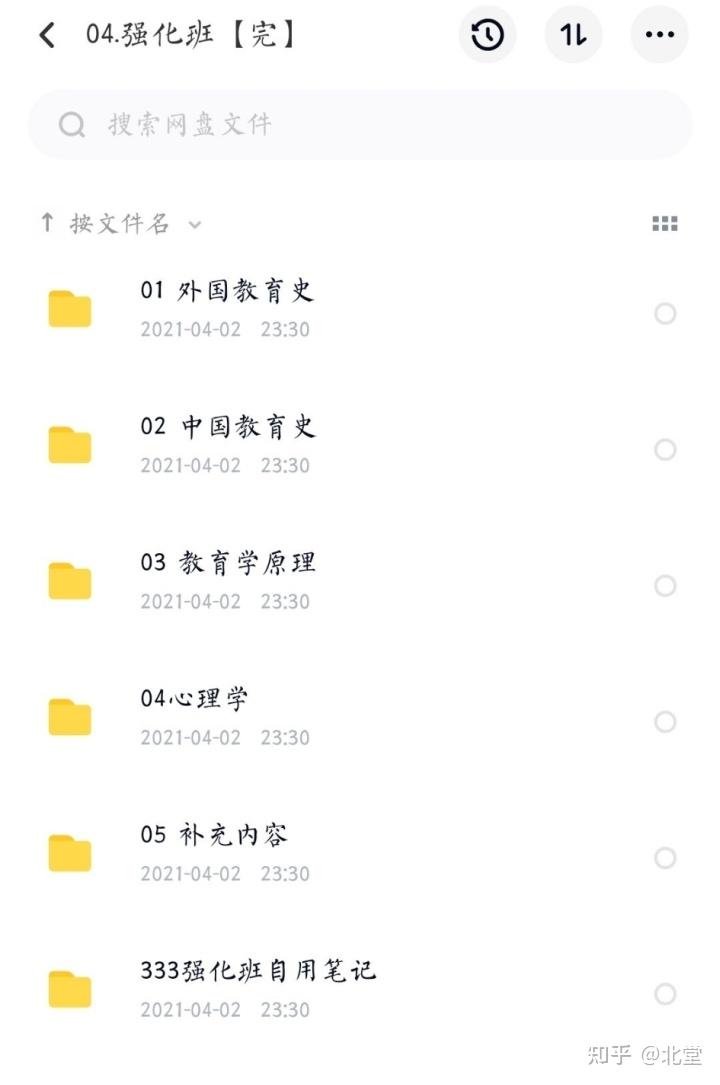Toggle the ascending sort direction arrow
The height and width of the screenshot is (1085, 720).
point(47,223)
